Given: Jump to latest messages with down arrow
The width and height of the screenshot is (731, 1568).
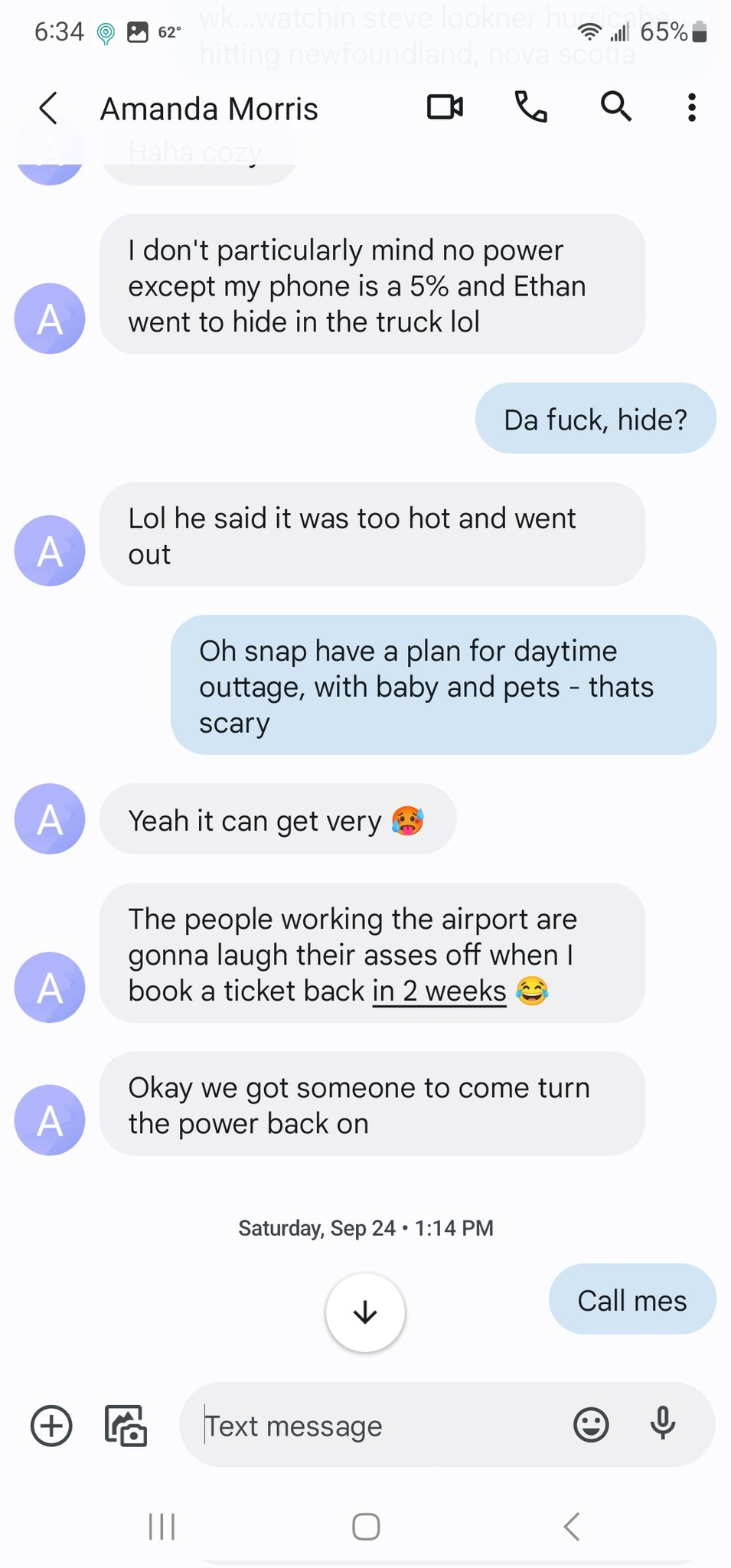Looking at the screenshot, I should (x=365, y=1312).
